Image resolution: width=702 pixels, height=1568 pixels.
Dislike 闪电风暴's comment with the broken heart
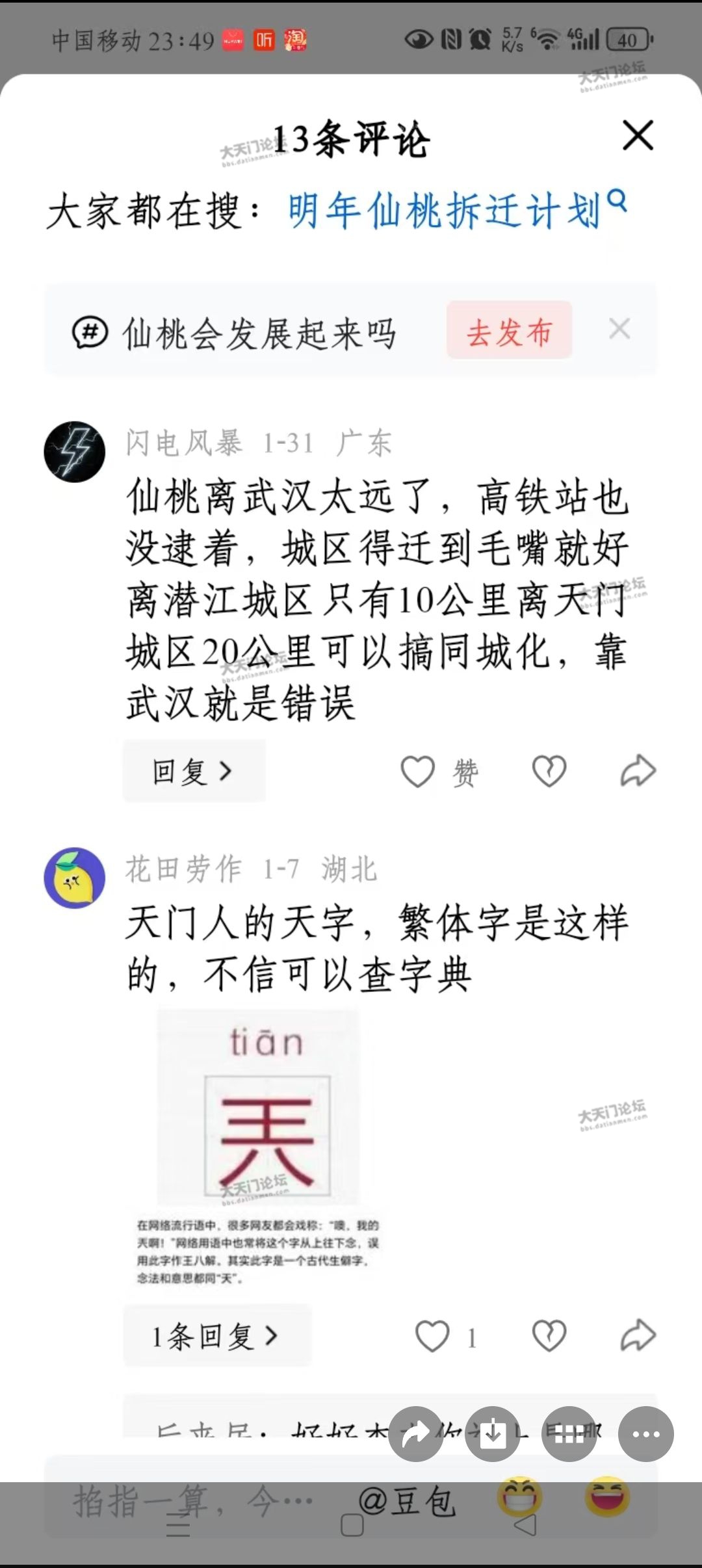pos(549,772)
